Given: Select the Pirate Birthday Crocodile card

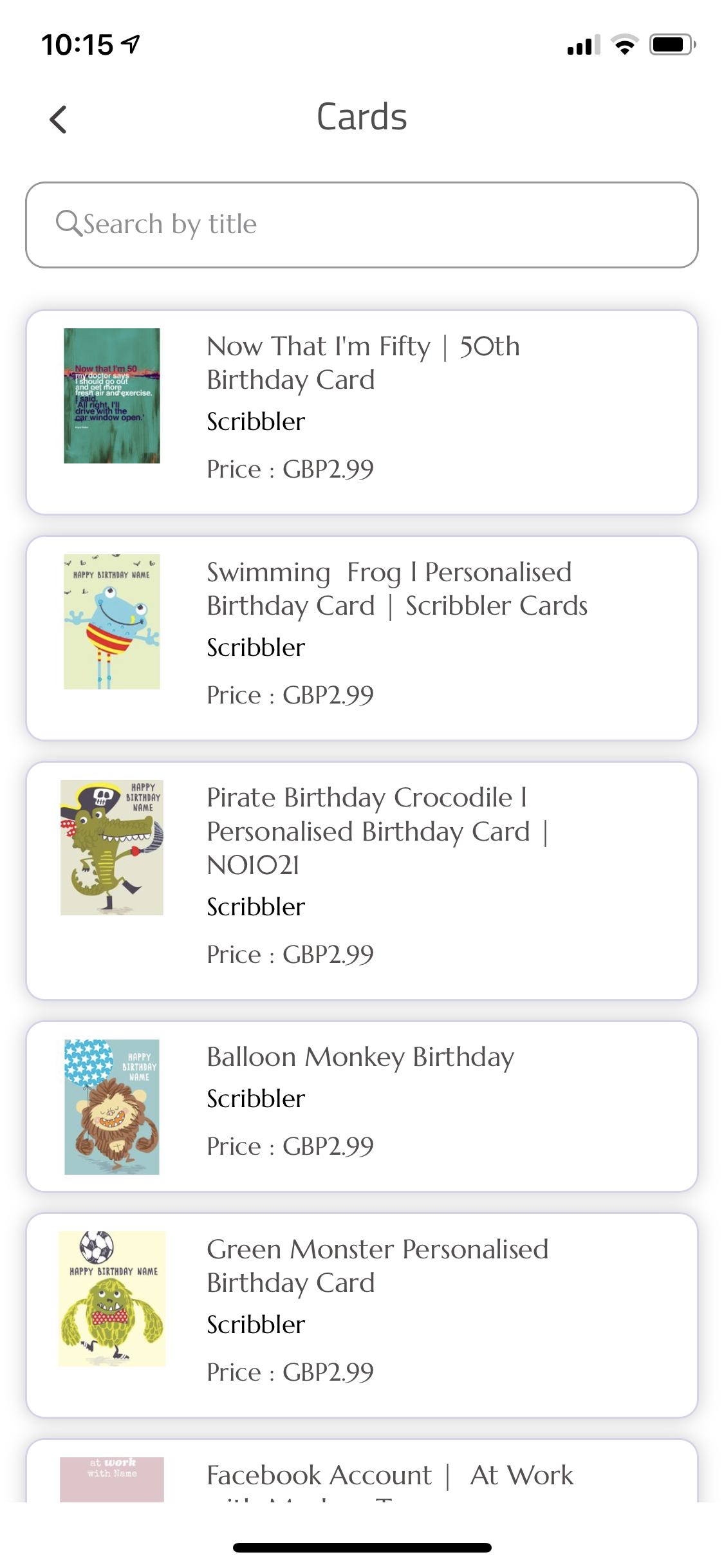Looking at the screenshot, I should click(362, 880).
